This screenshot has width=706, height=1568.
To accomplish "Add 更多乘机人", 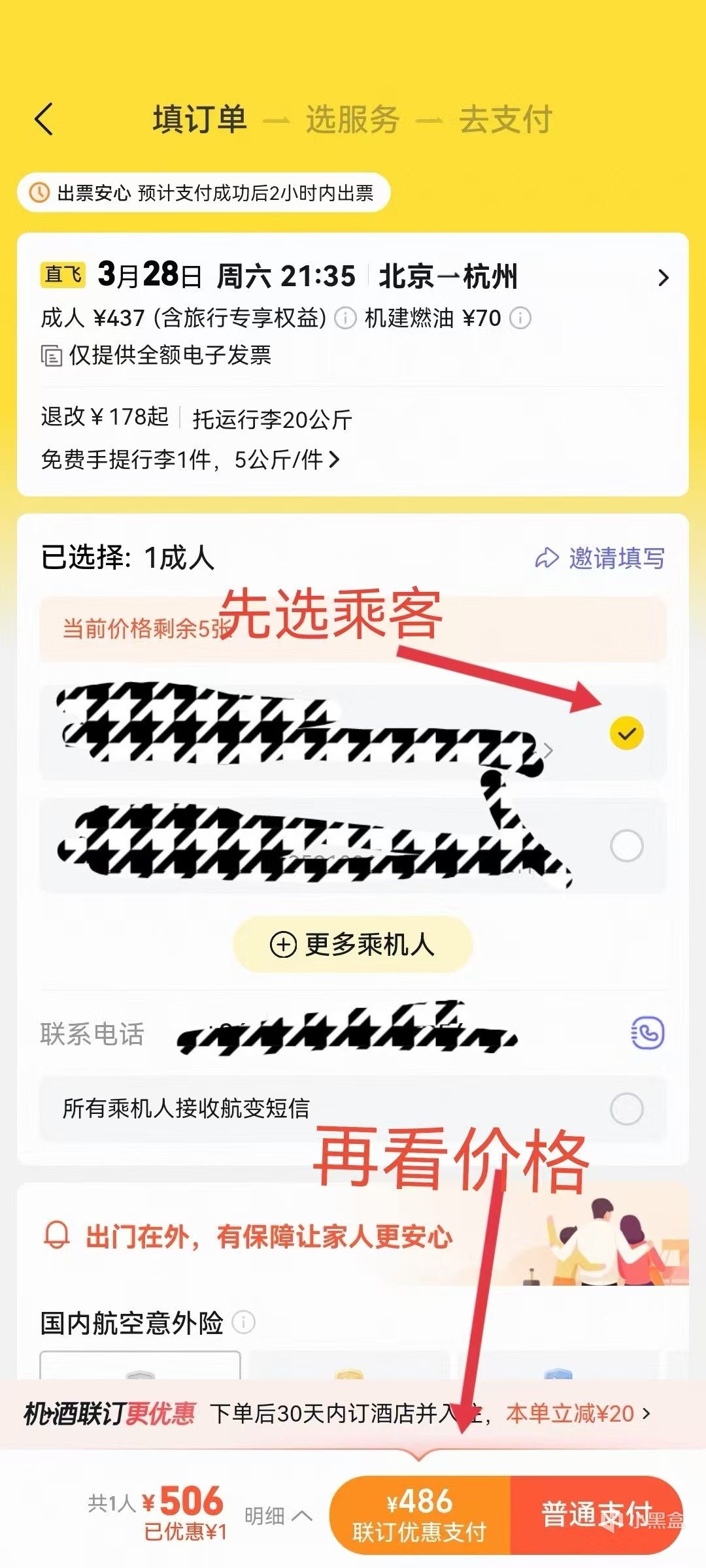I will (x=353, y=945).
